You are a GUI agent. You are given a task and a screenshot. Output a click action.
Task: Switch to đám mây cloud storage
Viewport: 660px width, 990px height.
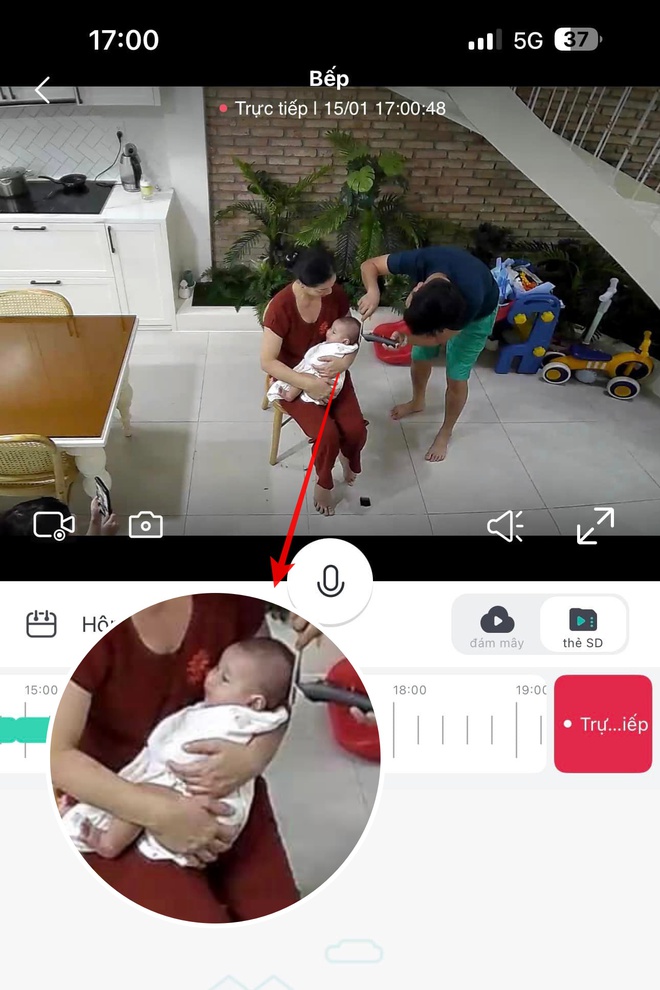tap(497, 626)
